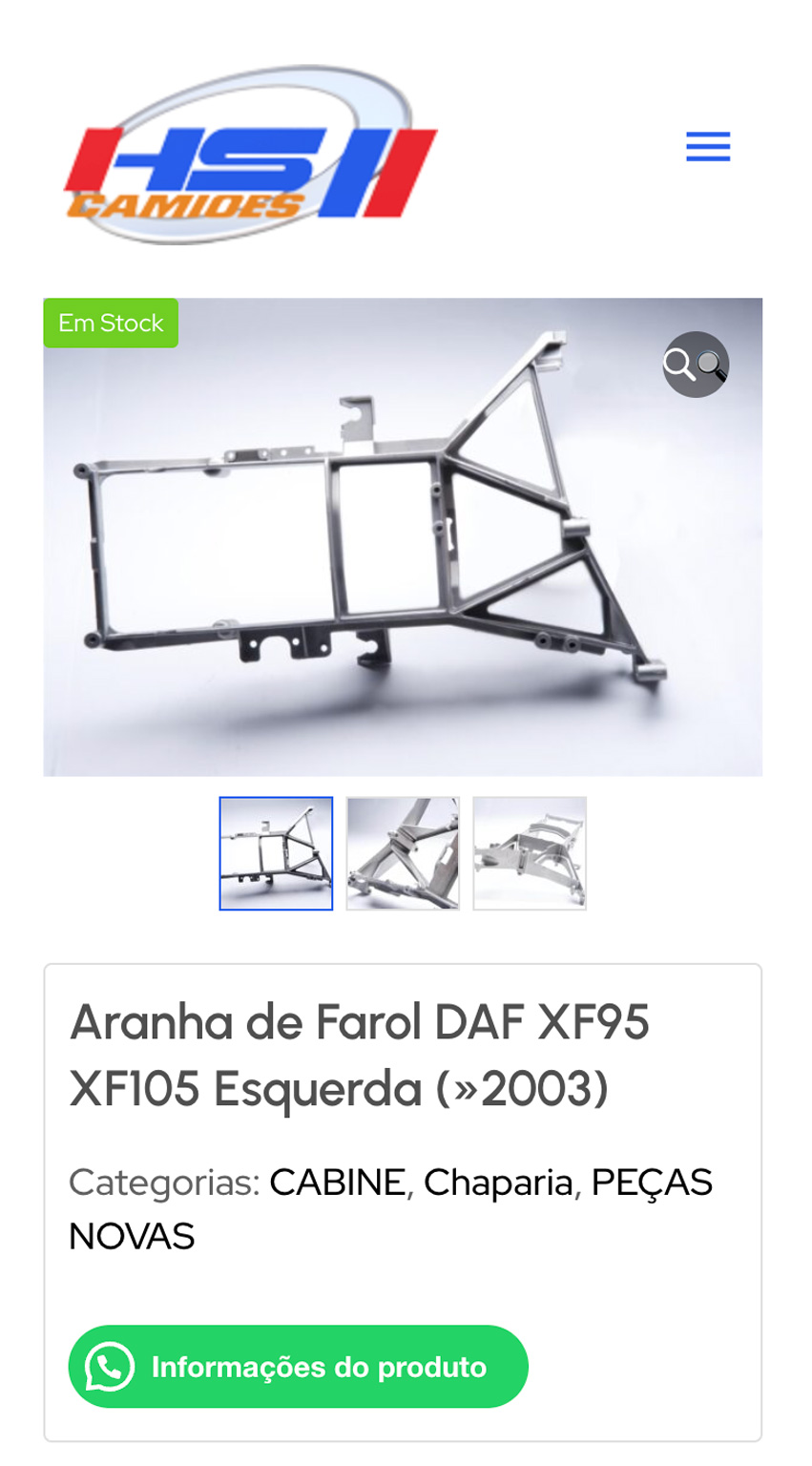Go to the Chaparia category
This screenshot has height=1466, width=812.
(497, 1183)
